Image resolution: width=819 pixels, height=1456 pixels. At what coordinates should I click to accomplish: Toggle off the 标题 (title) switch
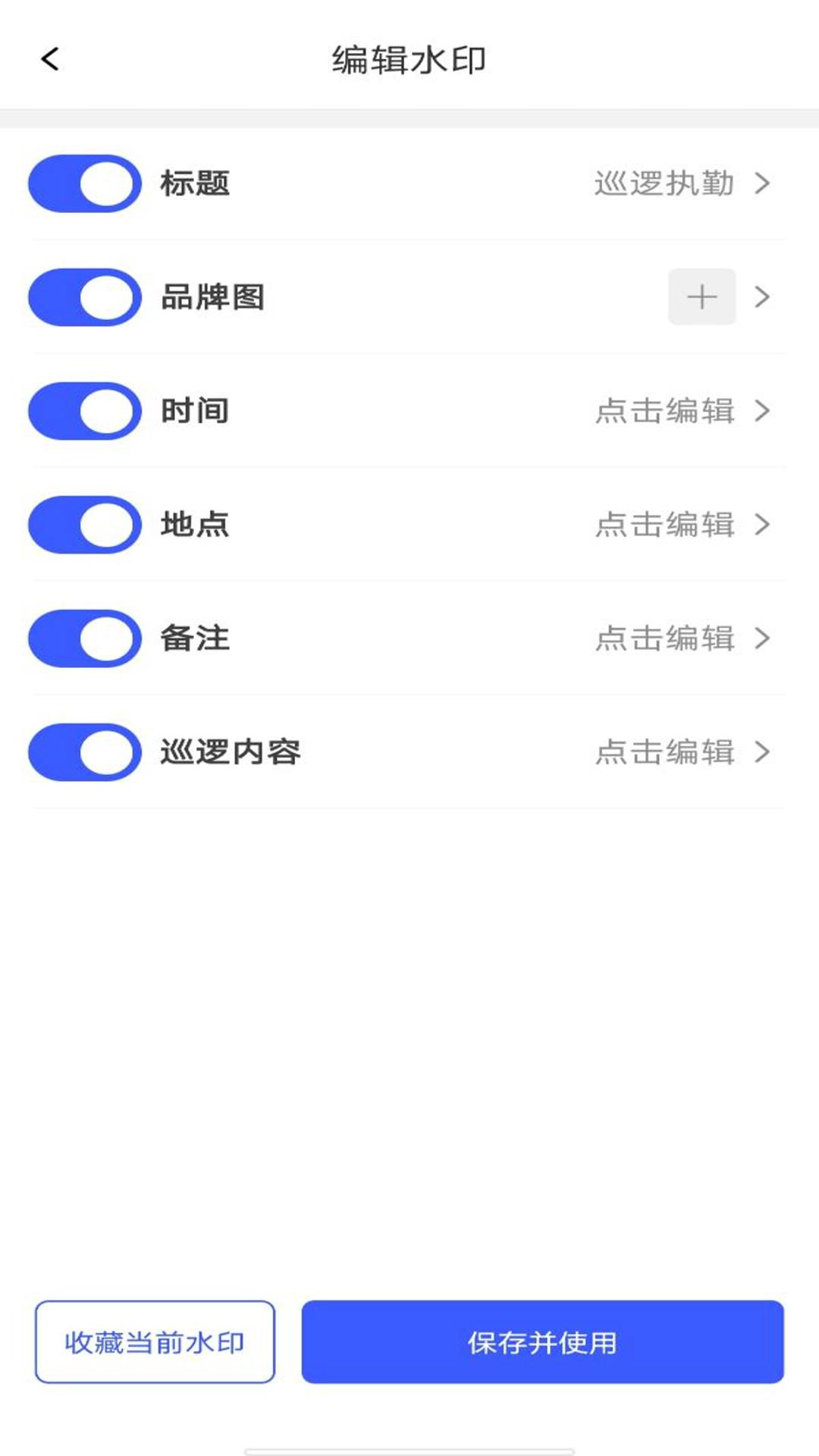83,184
